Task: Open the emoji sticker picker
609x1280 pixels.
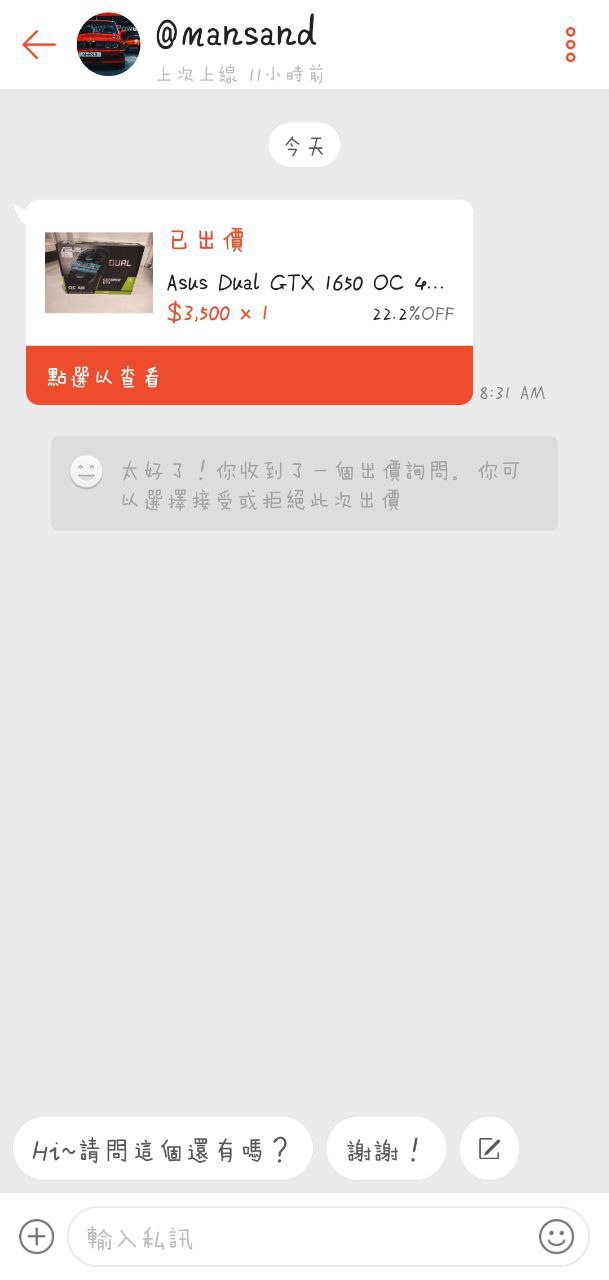Action: 557,1237
